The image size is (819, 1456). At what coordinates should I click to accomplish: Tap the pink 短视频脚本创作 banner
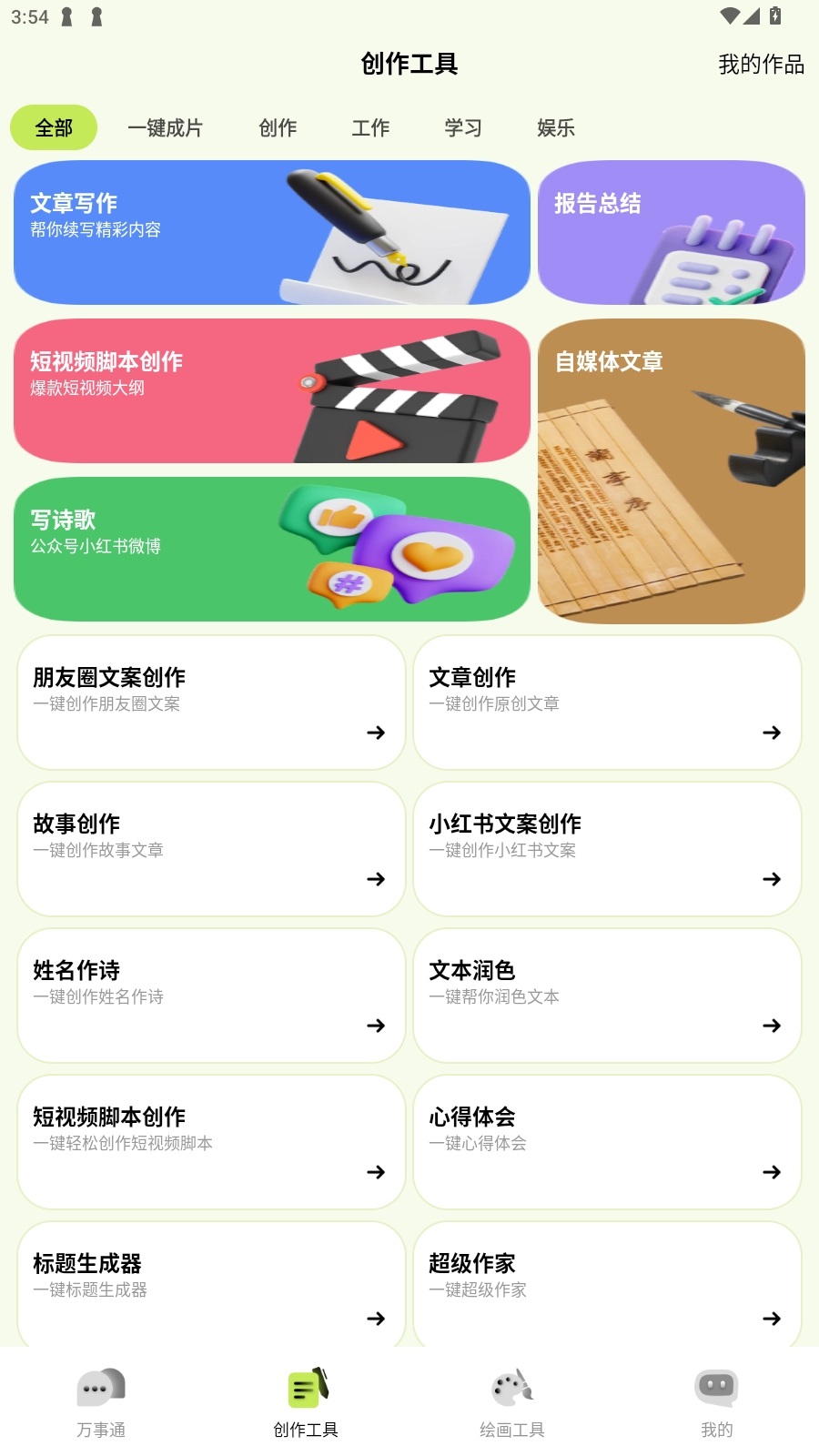[x=271, y=391]
